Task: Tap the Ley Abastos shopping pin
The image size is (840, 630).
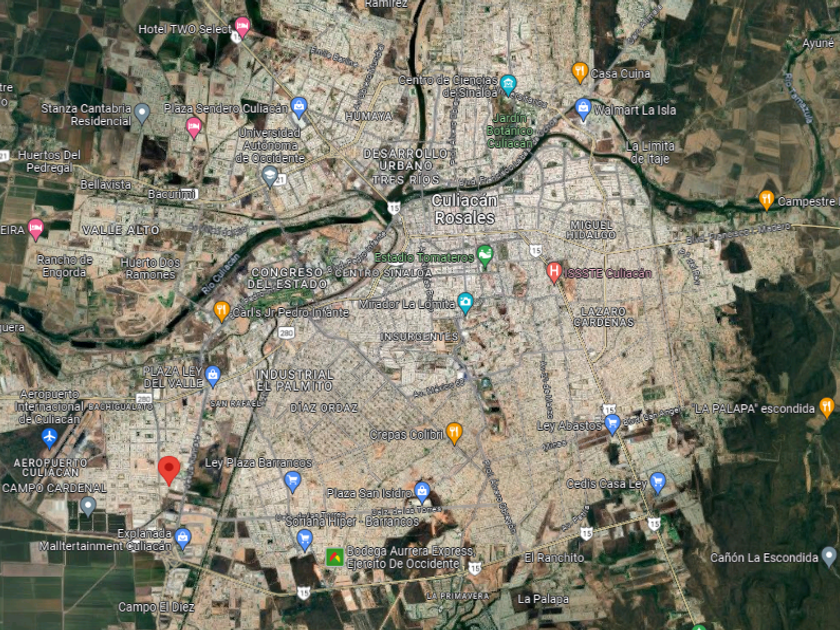Action: point(613,424)
